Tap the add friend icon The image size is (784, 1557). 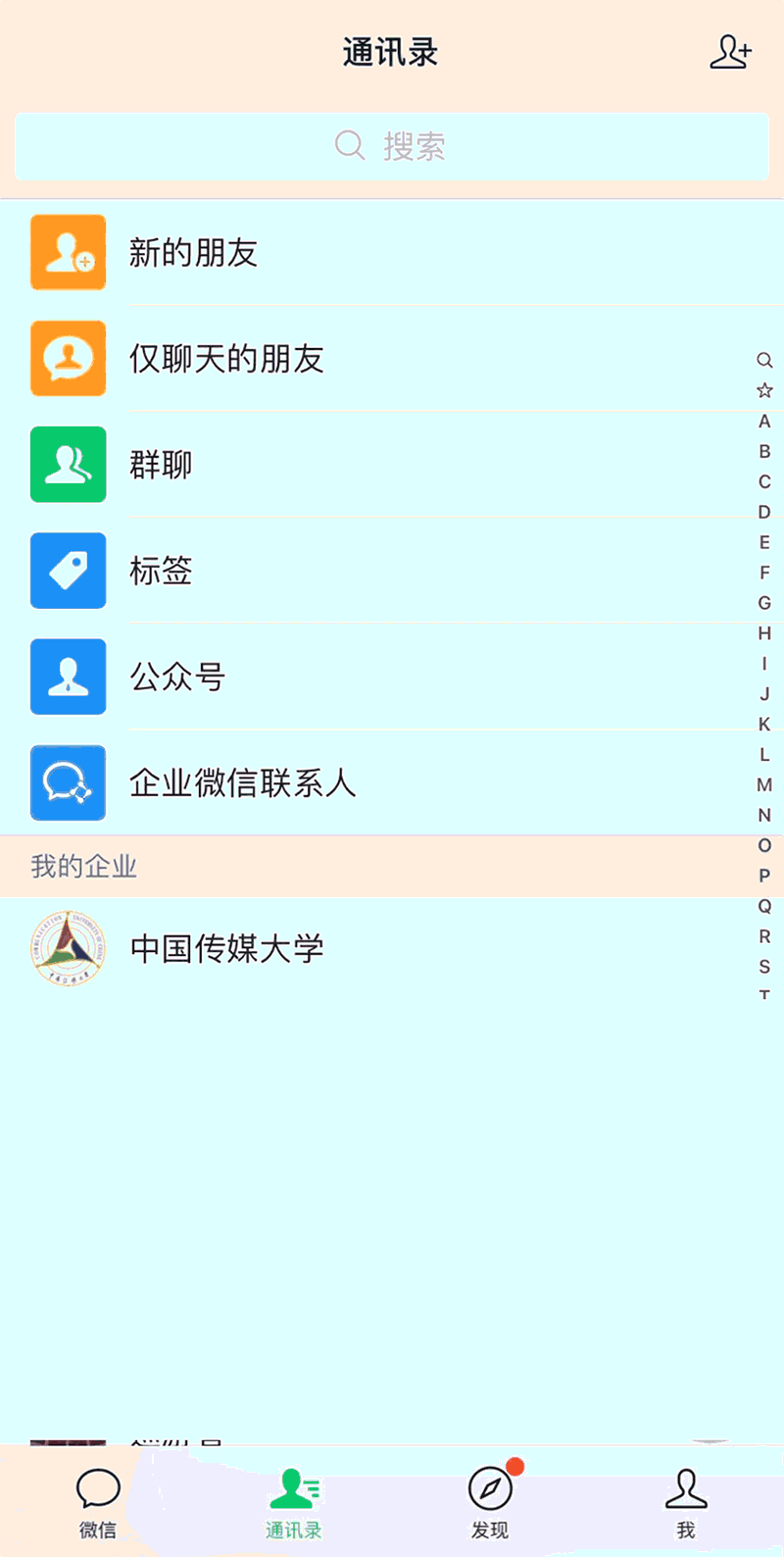pyautogui.click(x=730, y=52)
